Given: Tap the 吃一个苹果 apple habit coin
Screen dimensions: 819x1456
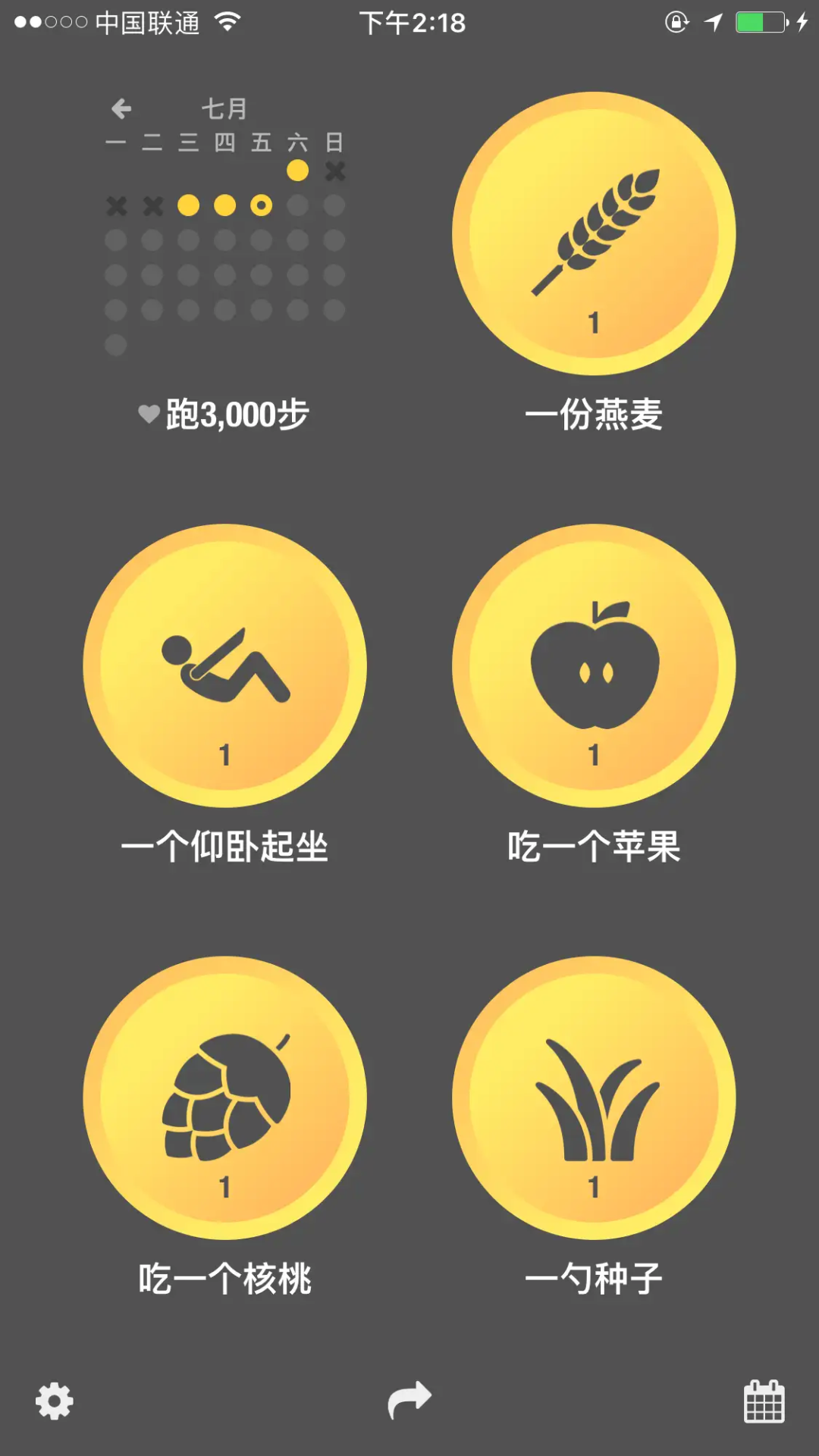Looking at the screenshot, I should pos(594,665).
